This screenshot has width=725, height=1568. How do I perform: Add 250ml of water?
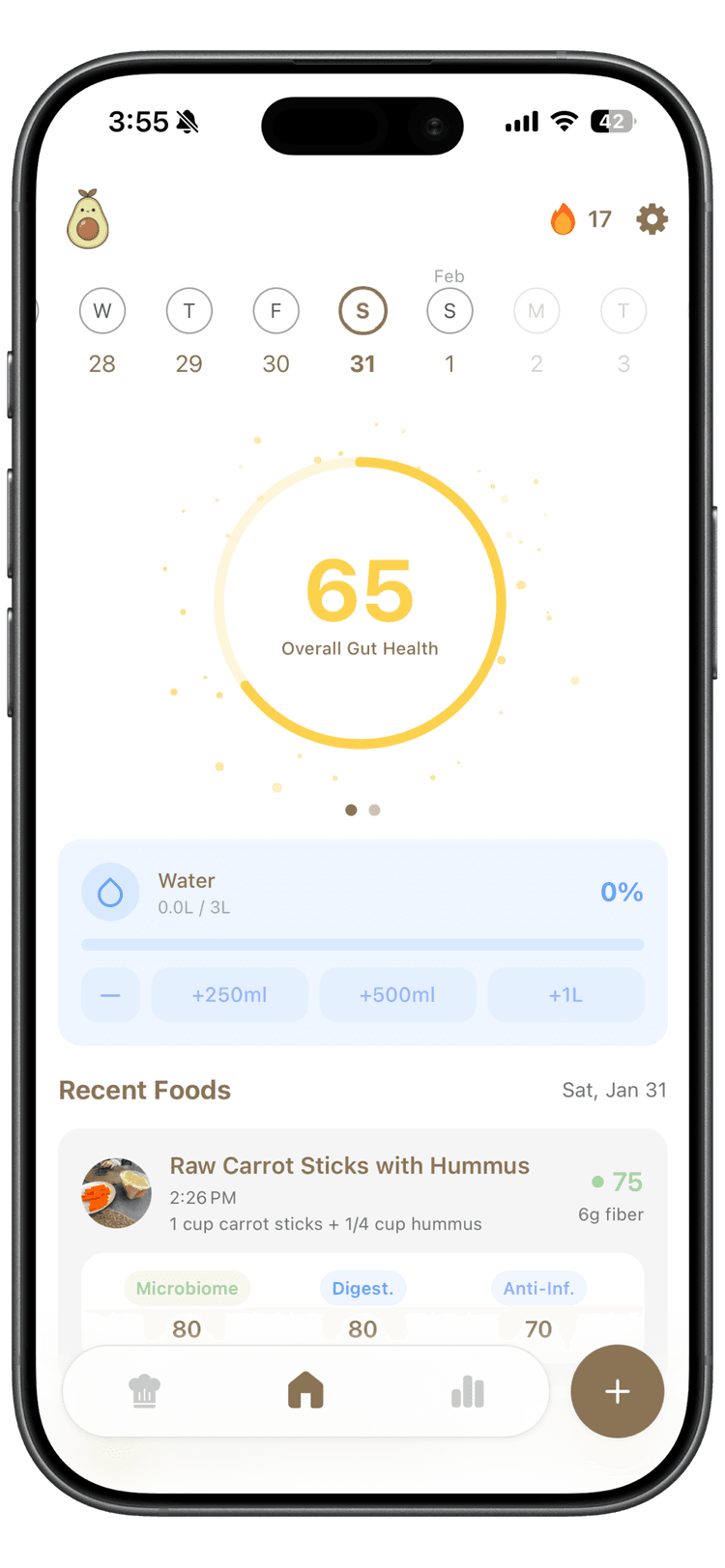[229, 993]
